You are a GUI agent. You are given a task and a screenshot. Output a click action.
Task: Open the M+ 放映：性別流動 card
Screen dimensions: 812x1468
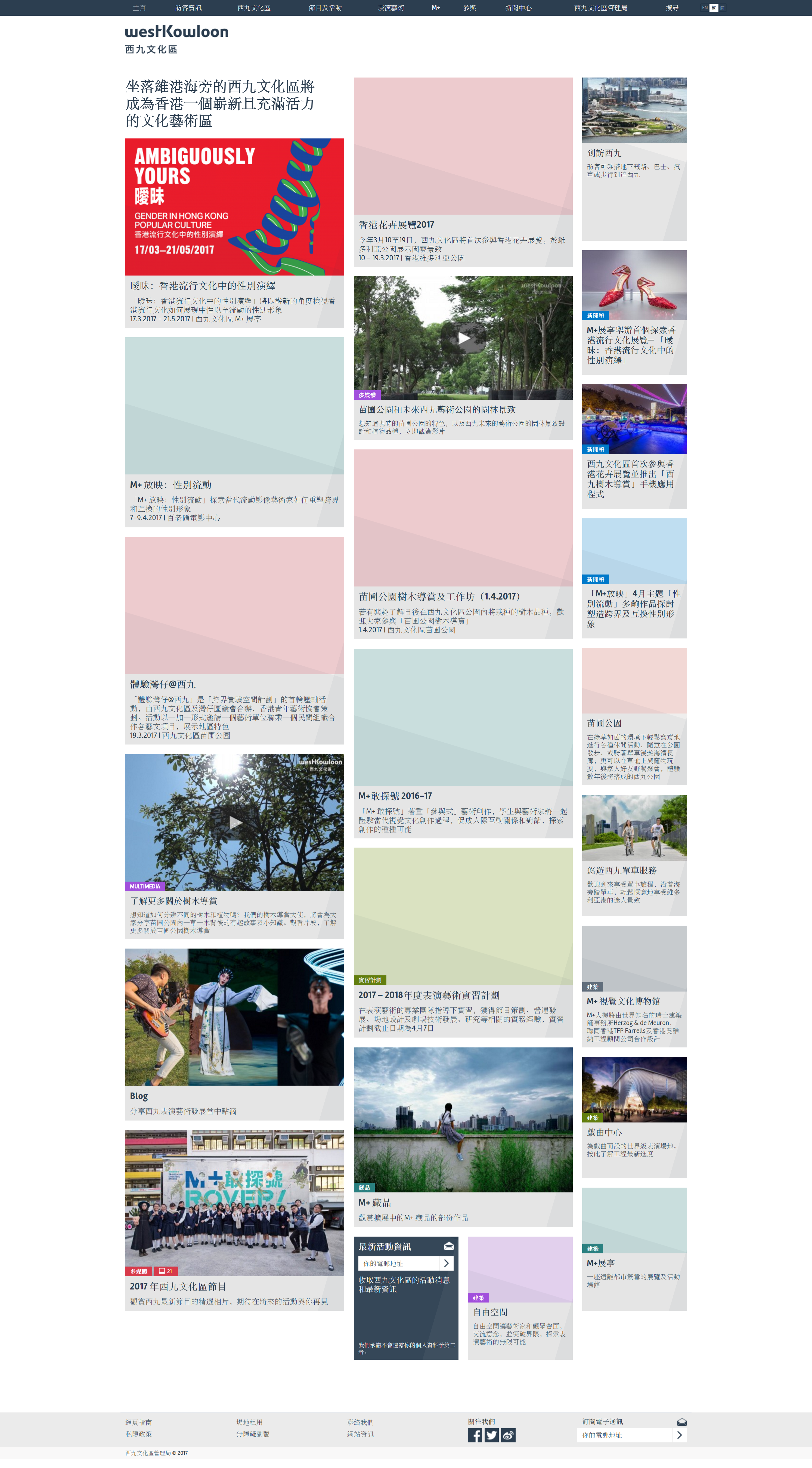[235, 432]
